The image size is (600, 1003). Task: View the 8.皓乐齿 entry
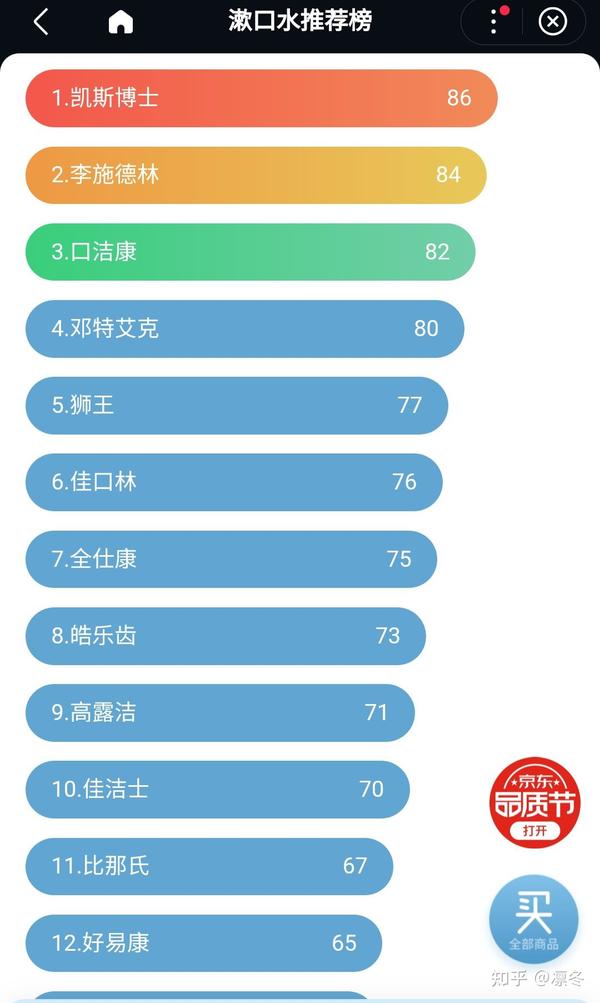[x=226, y=635]
